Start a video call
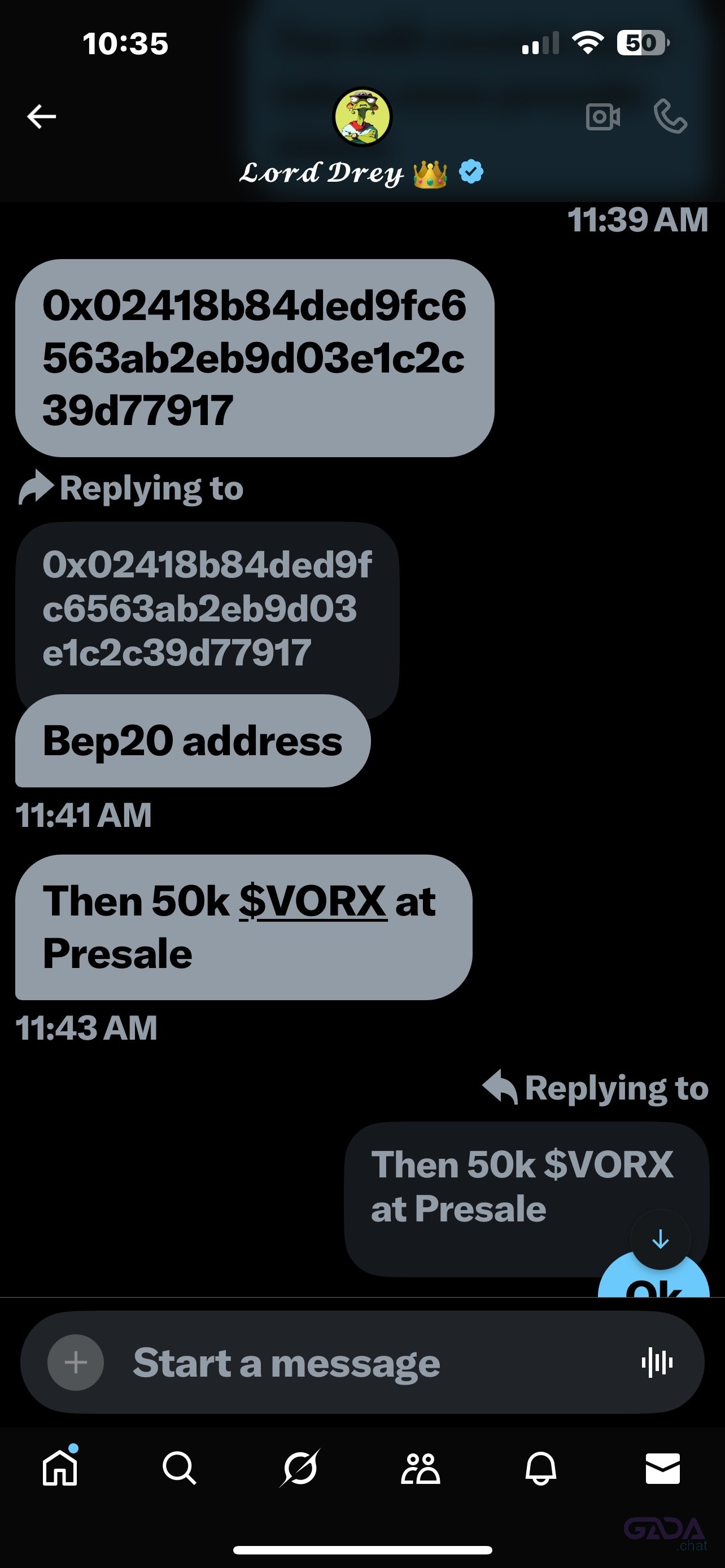The width and height of the screenshot is (725, 1568). tap(602, 117)
